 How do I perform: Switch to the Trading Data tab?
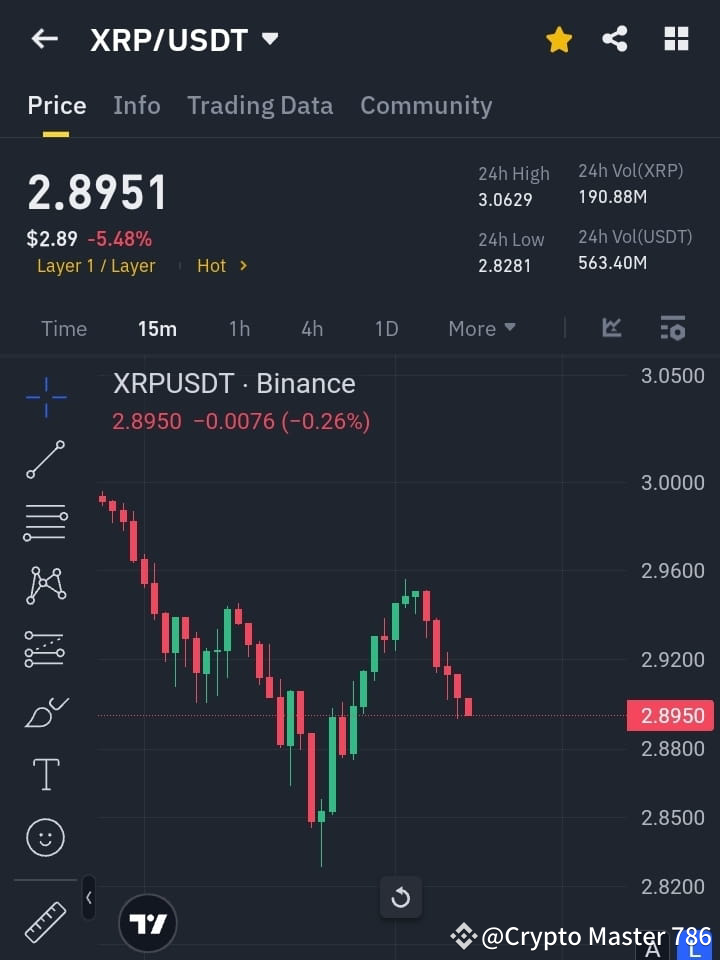[260, 105]
